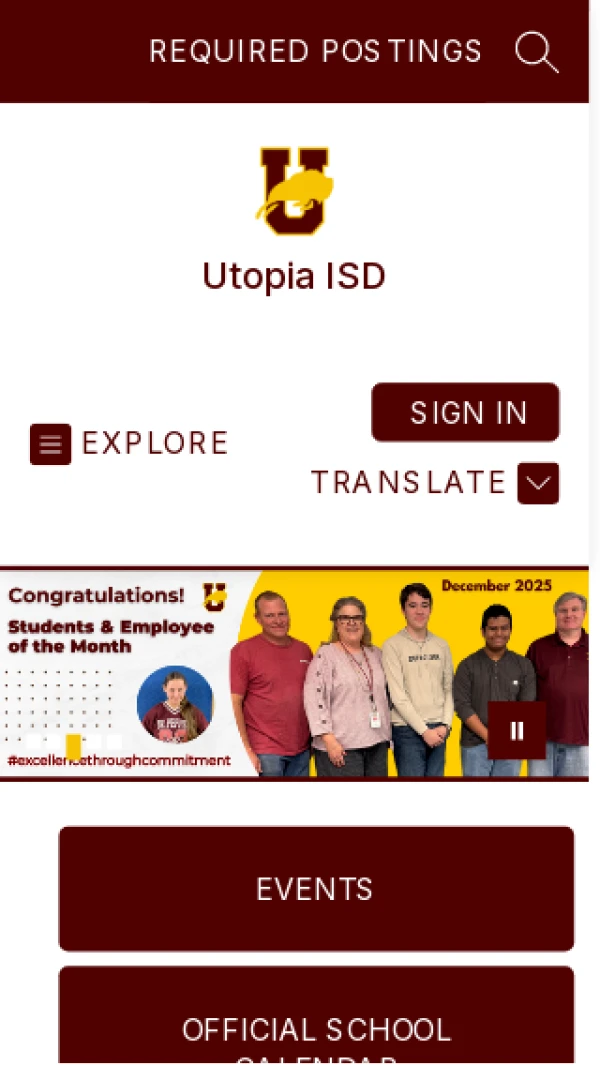Open the Events page
This screenshot has height=1065, width=600.
pyautogui.click(x=316, y=889)
